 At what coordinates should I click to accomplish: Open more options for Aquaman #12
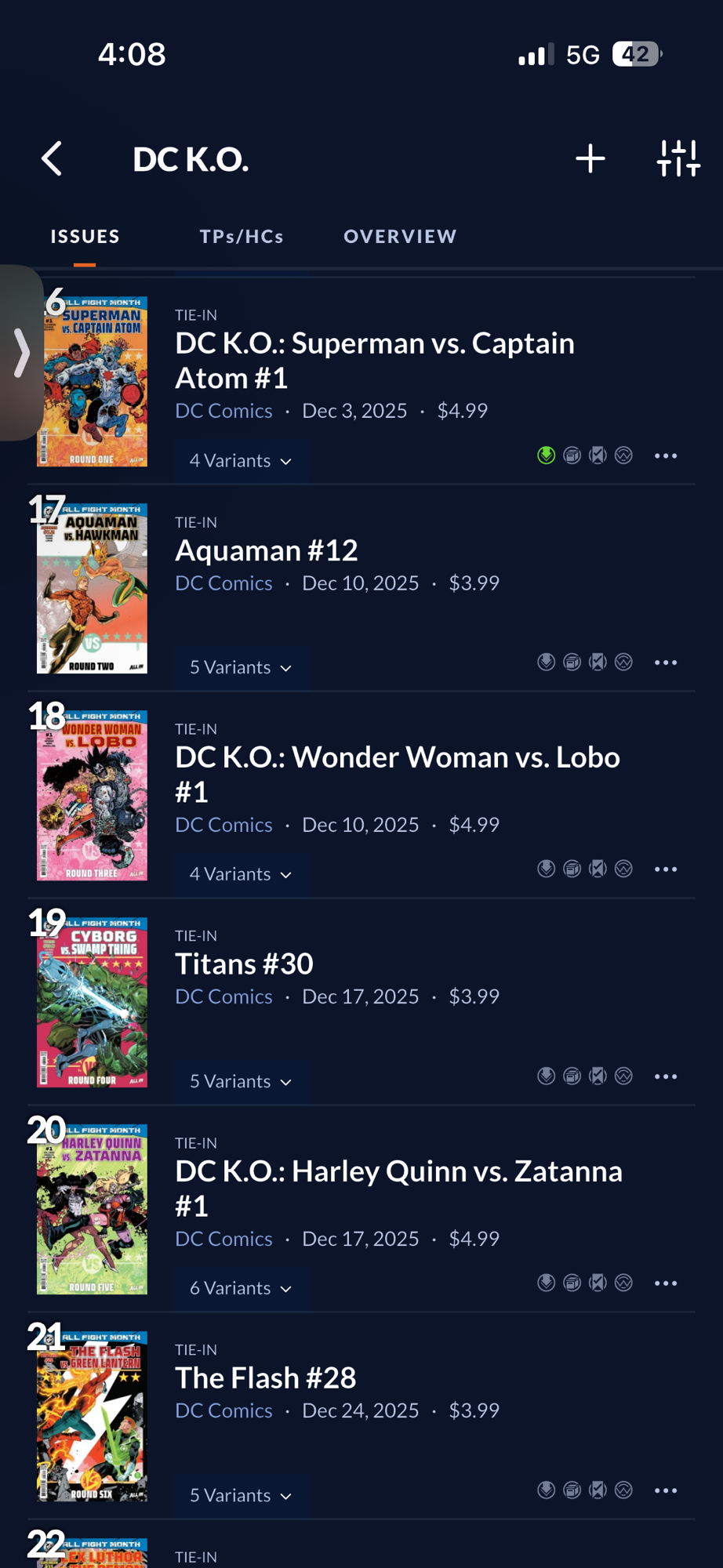665,662
